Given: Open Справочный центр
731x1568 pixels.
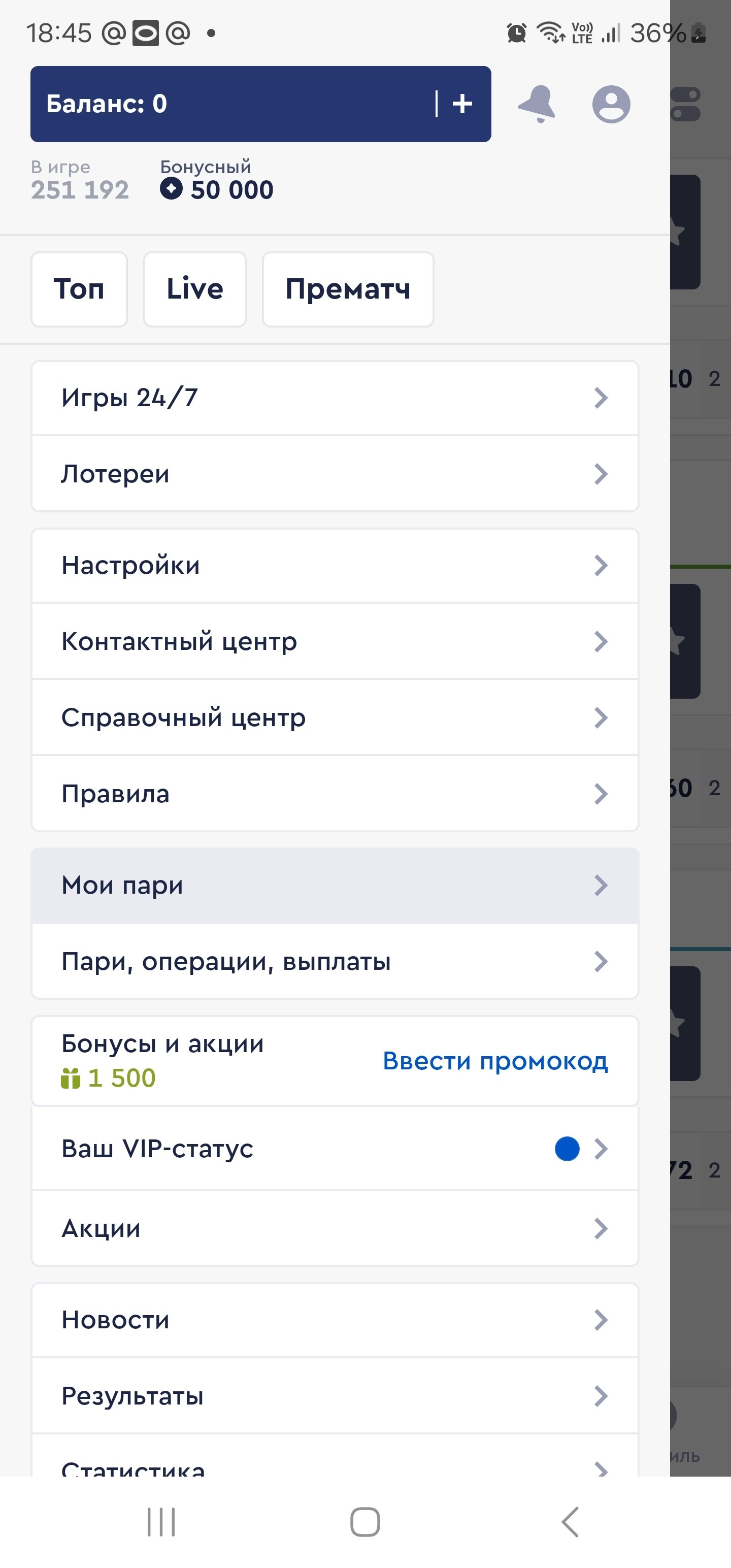Looking at the screenshot, I should (x=335, y=717).
